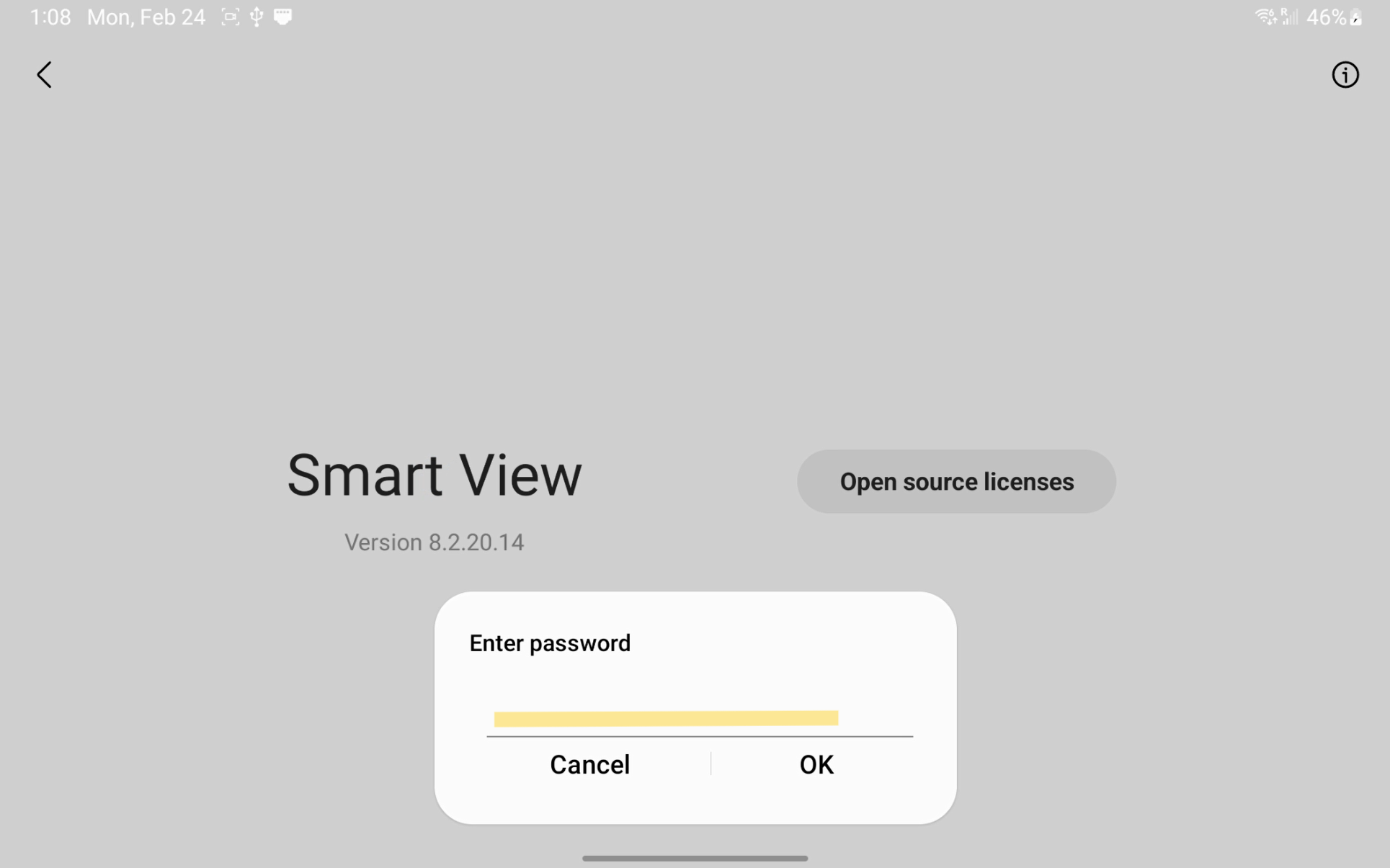The height and width of the screenshot is (868, 1390).
Task: Confirm the password with OK
Action: coord(816,764)
